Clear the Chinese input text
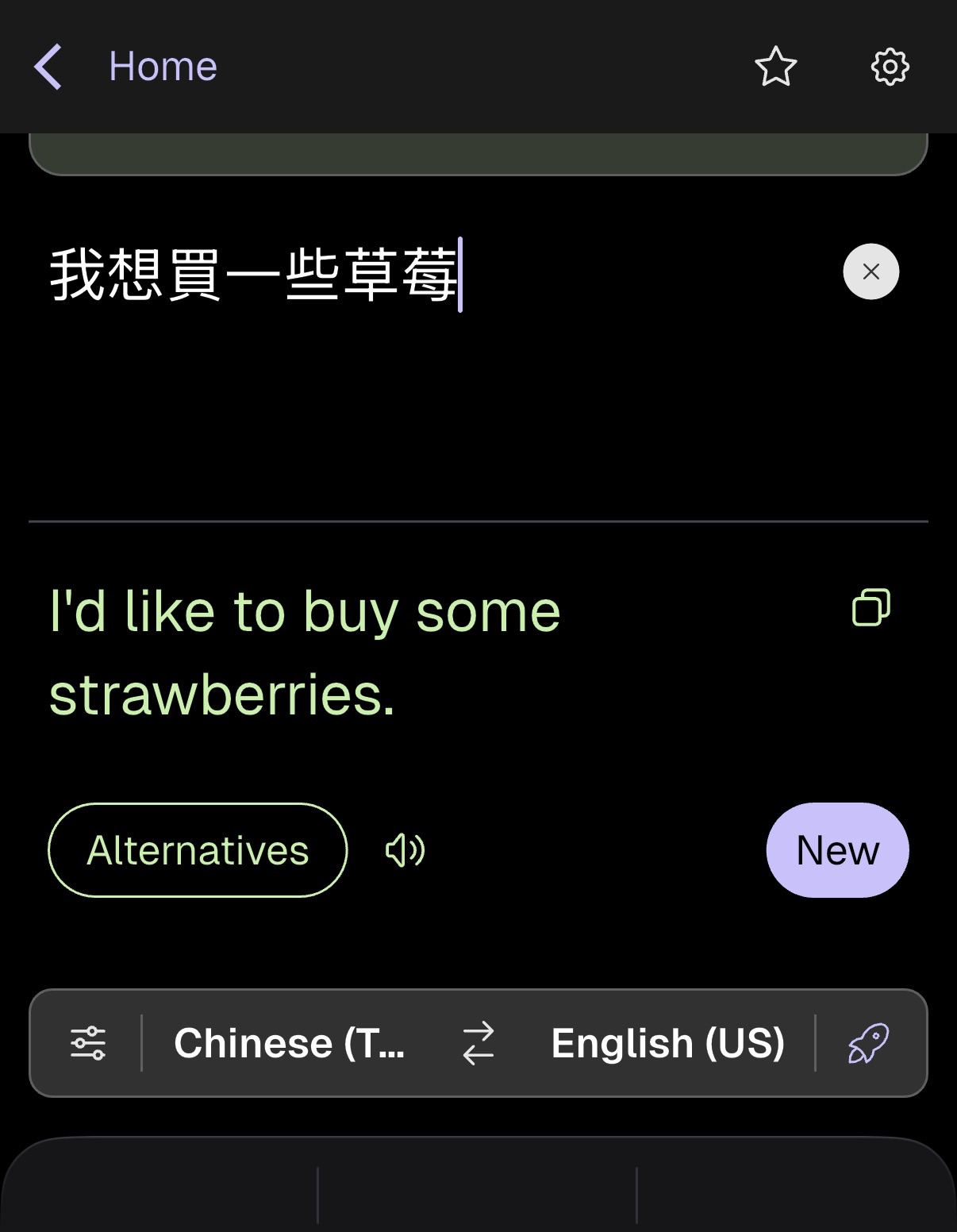This screenshot has height=1232, width=957. pyautogui.click(x=871, y=271)
